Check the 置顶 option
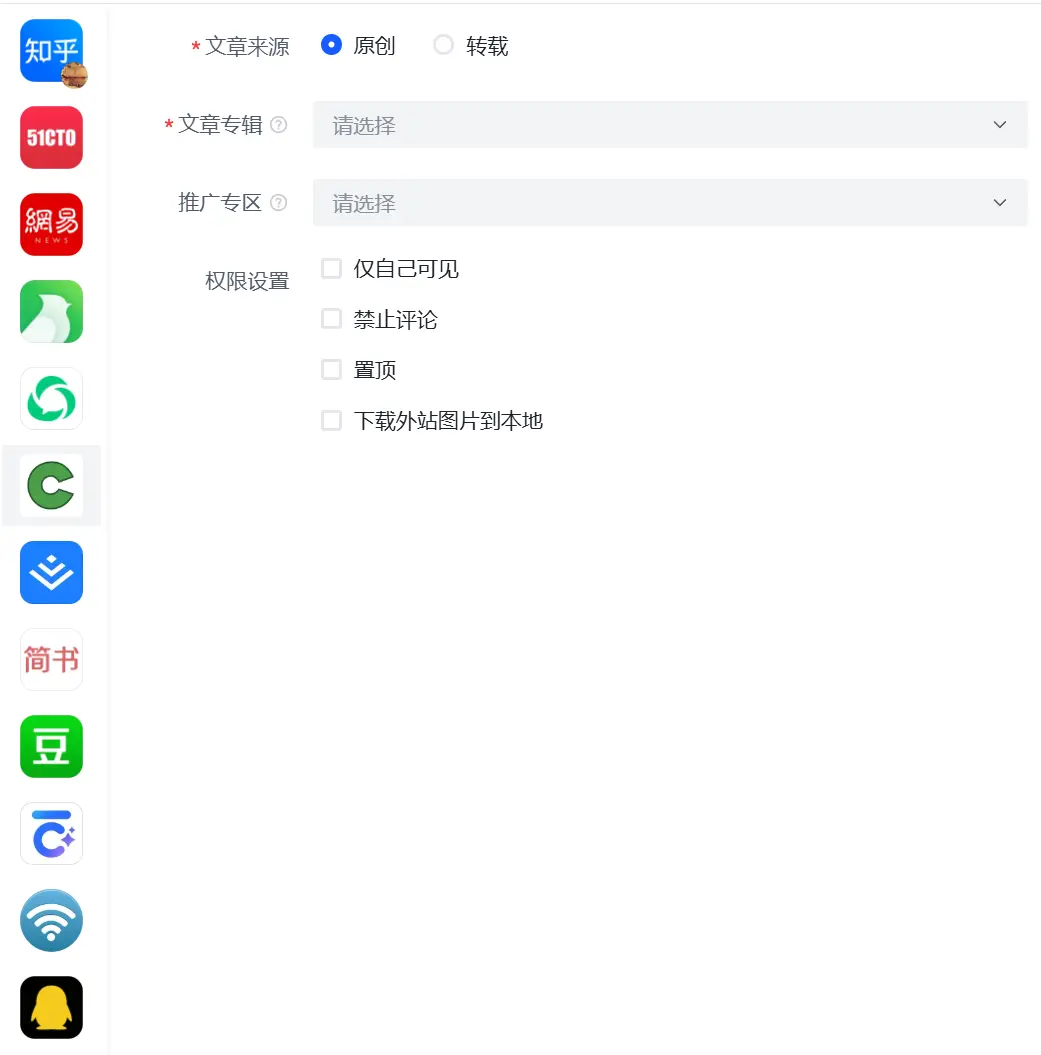Screen dimensions: 1041x1055 331,369
